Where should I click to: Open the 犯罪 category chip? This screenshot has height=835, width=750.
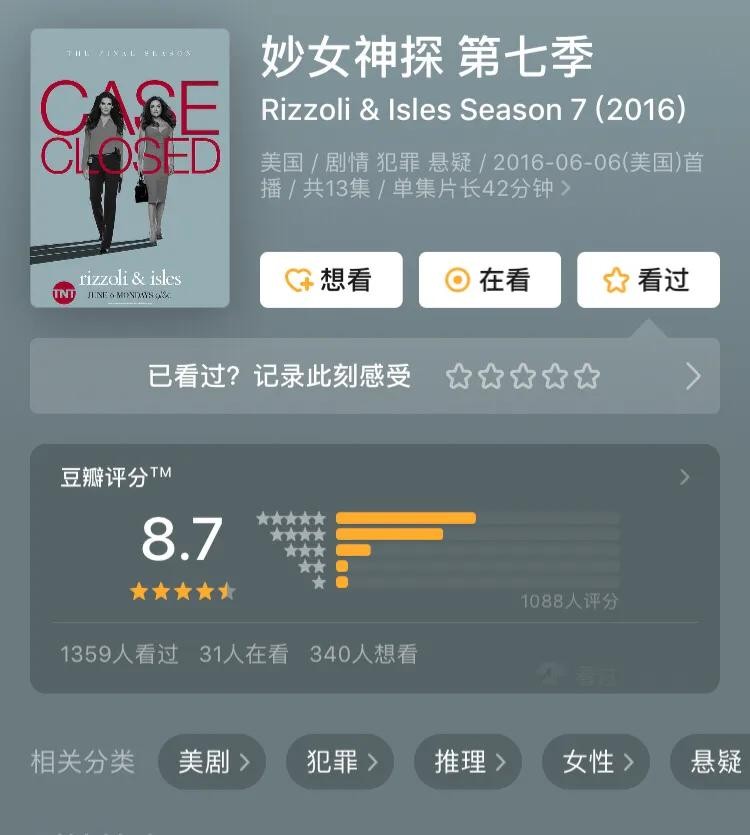coord(342,762)
